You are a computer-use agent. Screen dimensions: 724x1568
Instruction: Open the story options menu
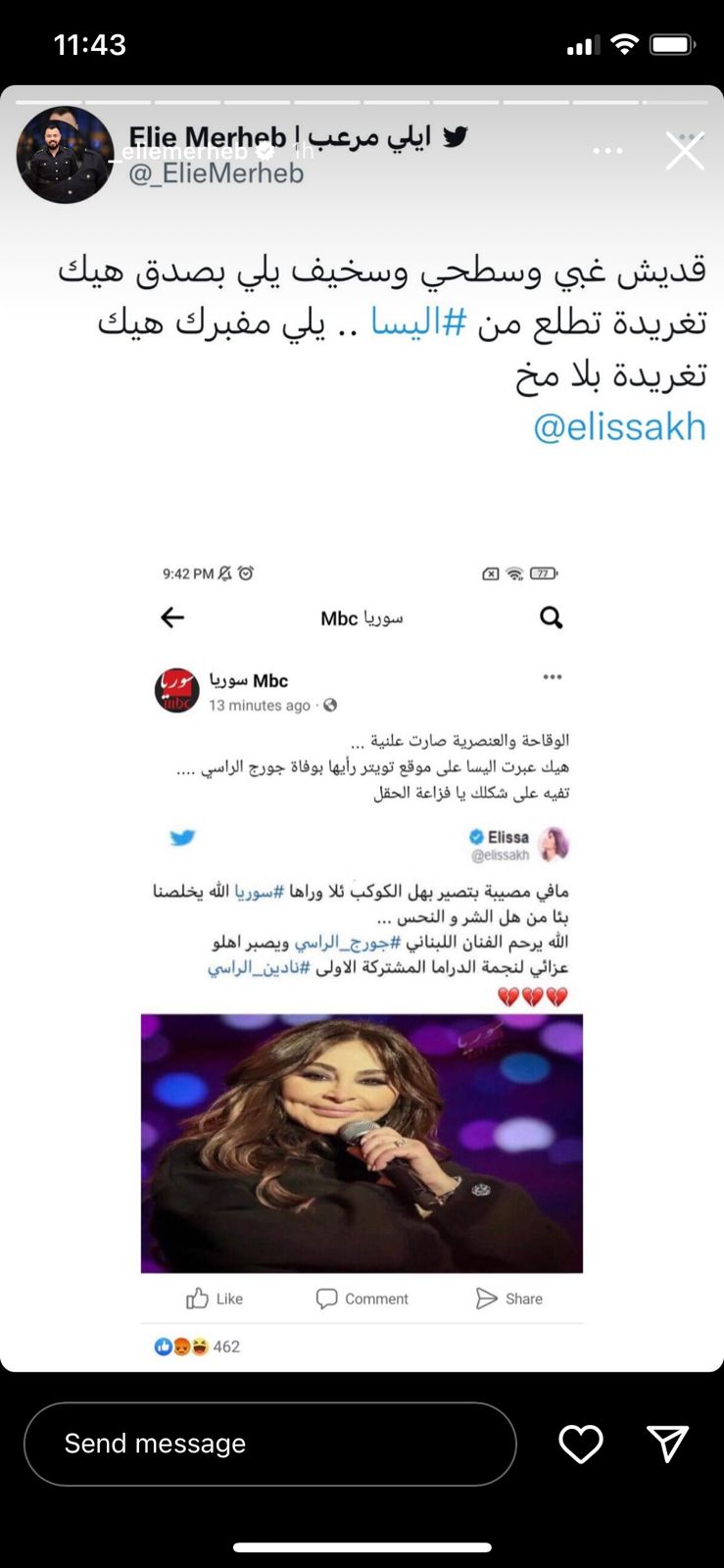(607, 151)
